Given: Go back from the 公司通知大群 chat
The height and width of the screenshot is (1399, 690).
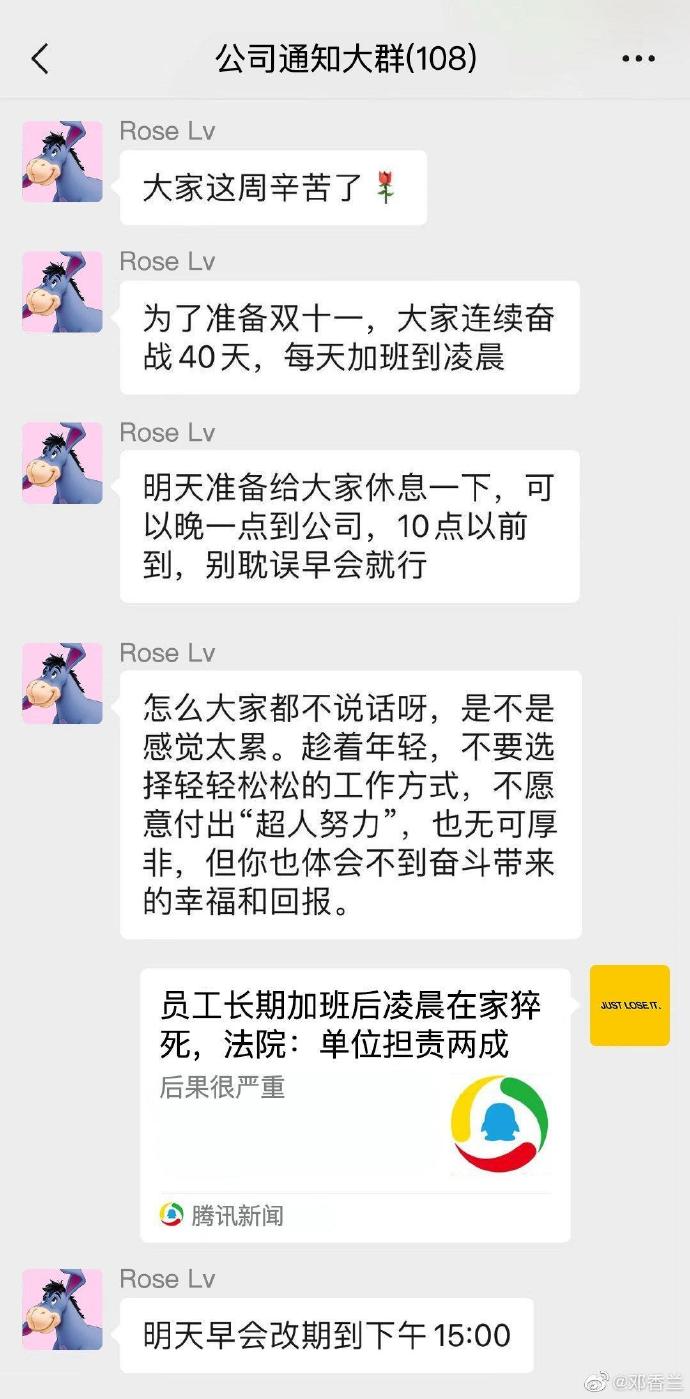Looking at the screenshot, I should 40,59.
